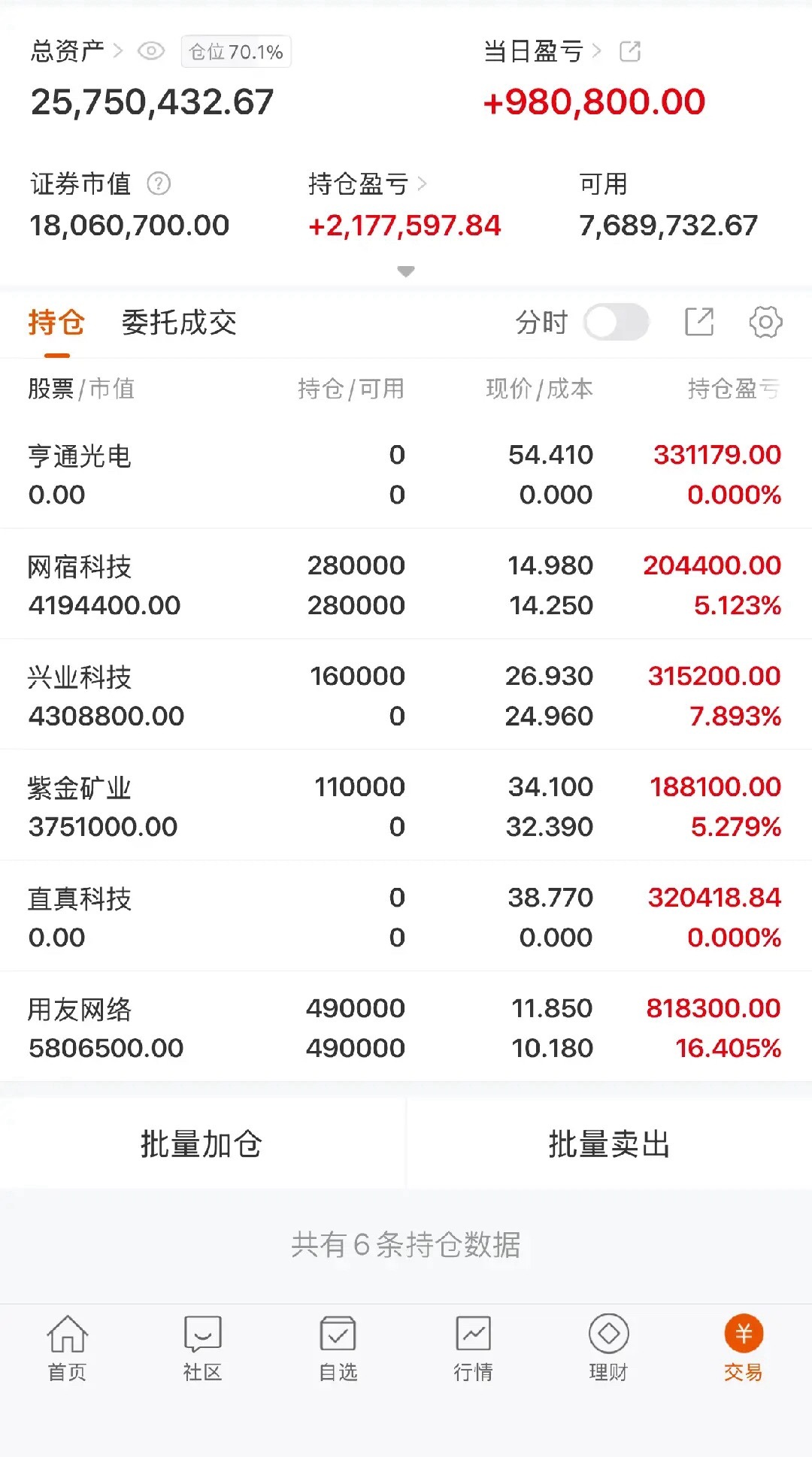Image resolution: width=812 pixels, height=1457 pixels.
Task: Toggle total assets visibility eye icon
Action: (x=151, y=51)
